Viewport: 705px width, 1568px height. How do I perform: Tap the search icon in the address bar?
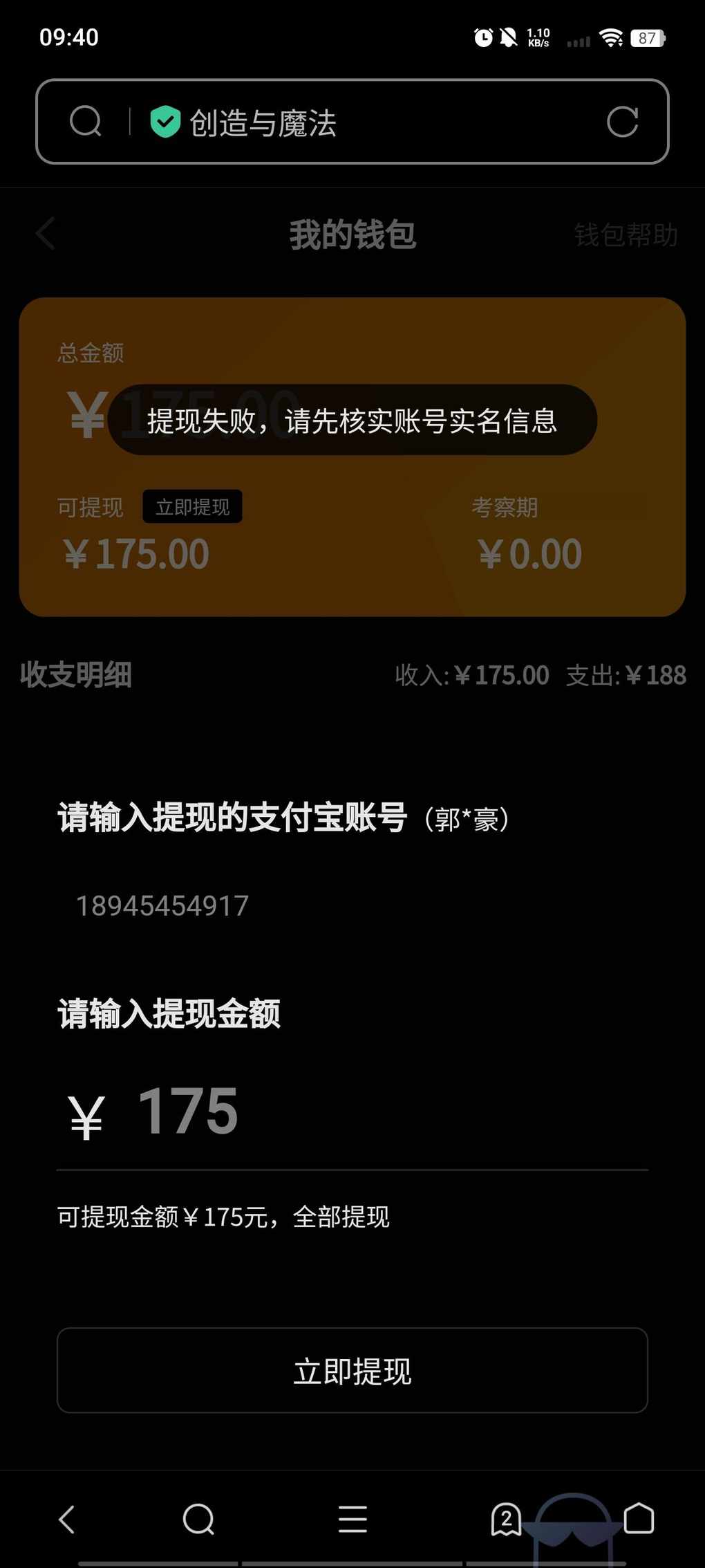click(86, 122)
